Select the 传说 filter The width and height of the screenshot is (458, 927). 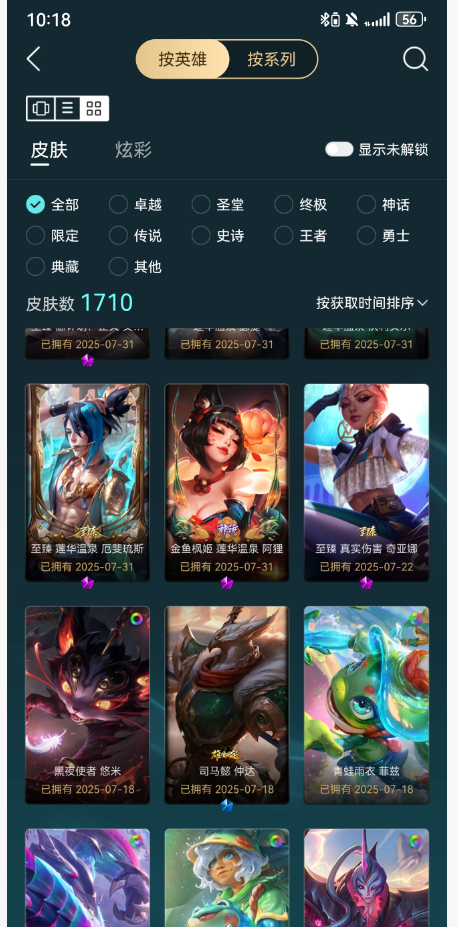pos(135,235)
